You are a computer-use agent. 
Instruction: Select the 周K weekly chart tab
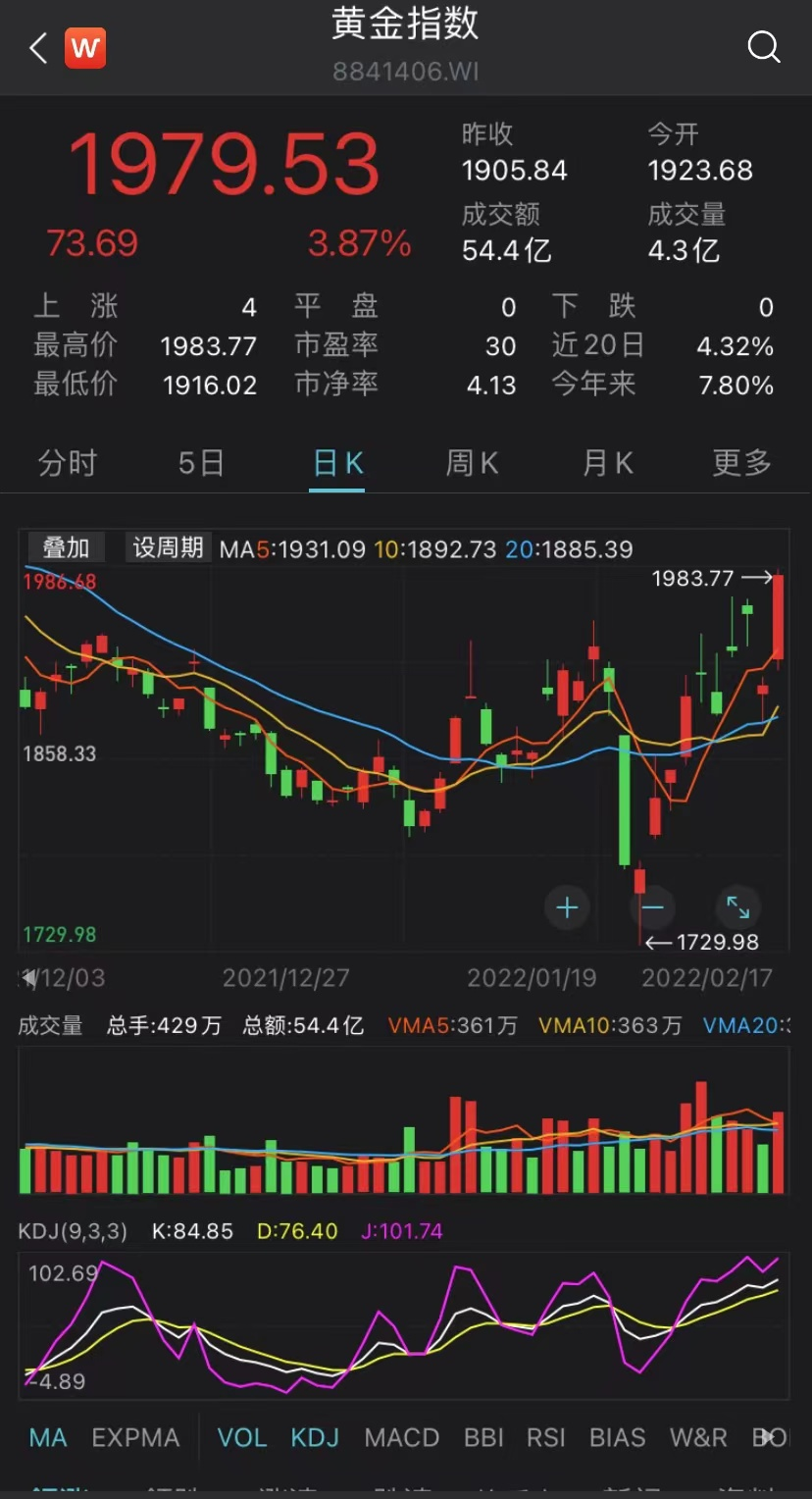473,462
